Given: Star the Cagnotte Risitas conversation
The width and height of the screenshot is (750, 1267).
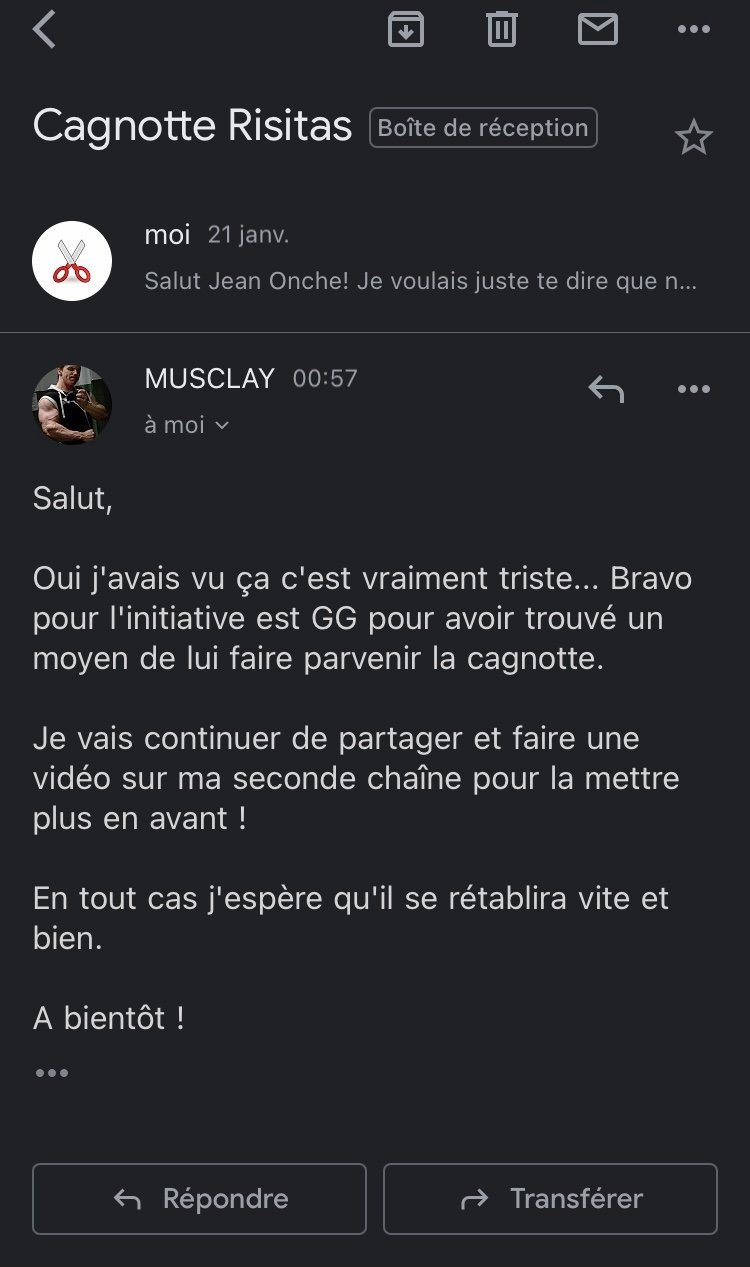Looking at the screenshot, I should pos(693,137).
